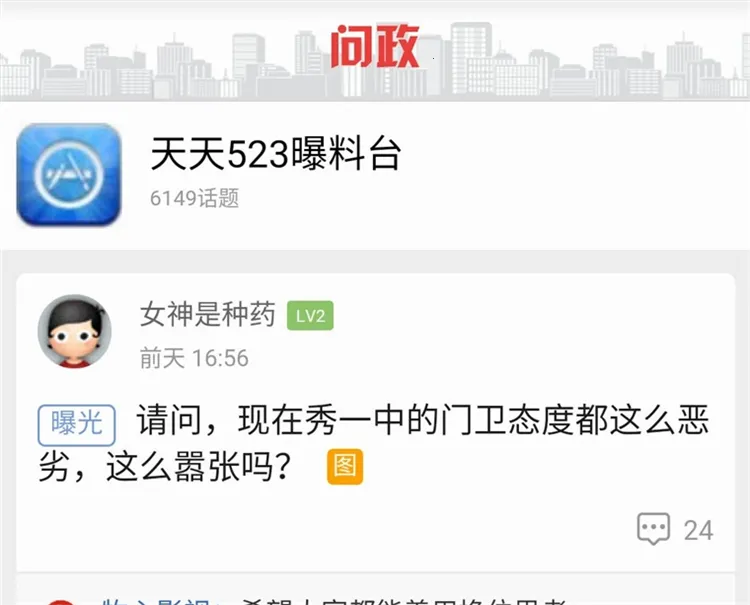This screenshot has width=750, height=605.
Task: View profile of user 女神是种药
Action: tap(74, 331)
